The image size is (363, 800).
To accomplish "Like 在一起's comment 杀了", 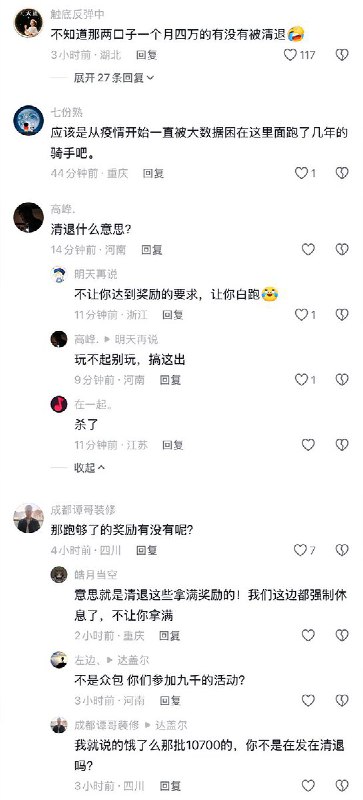I will click(x=308, y=445).
